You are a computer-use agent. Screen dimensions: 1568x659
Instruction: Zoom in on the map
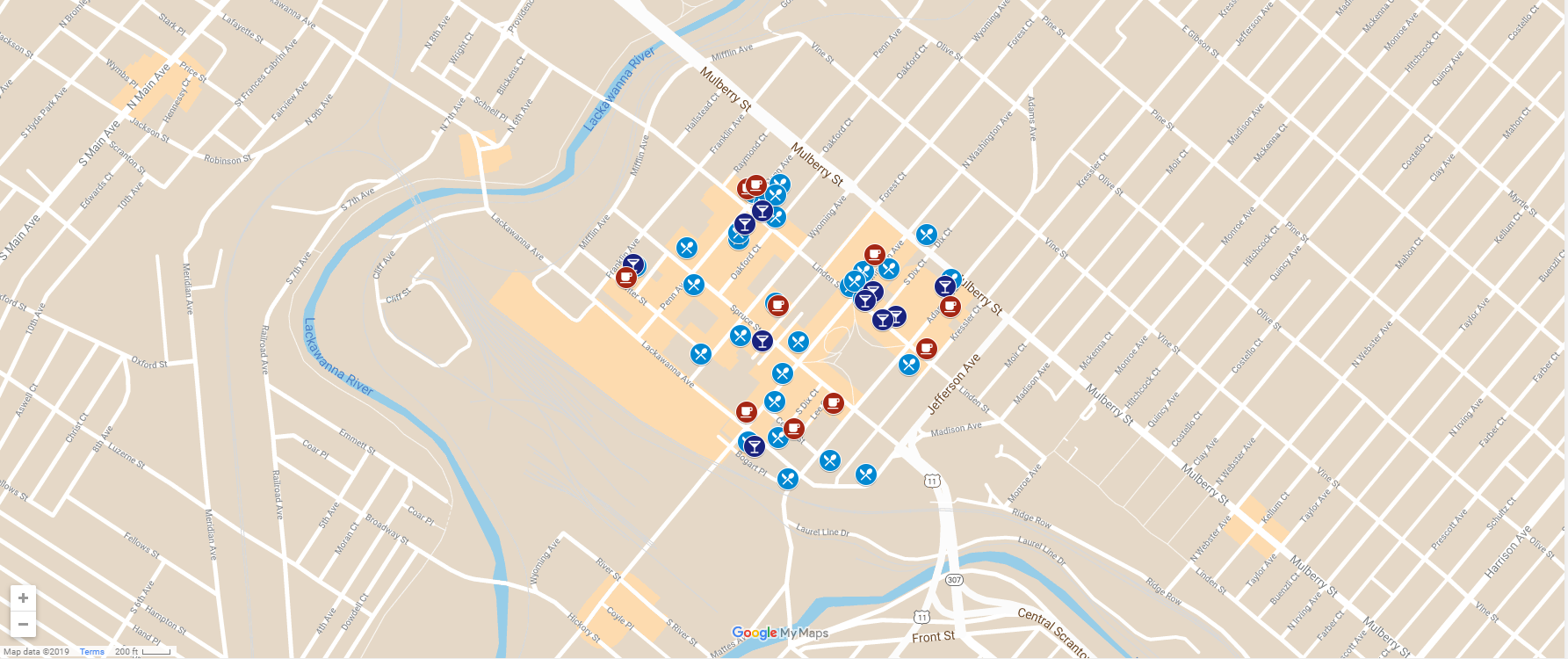23,598
